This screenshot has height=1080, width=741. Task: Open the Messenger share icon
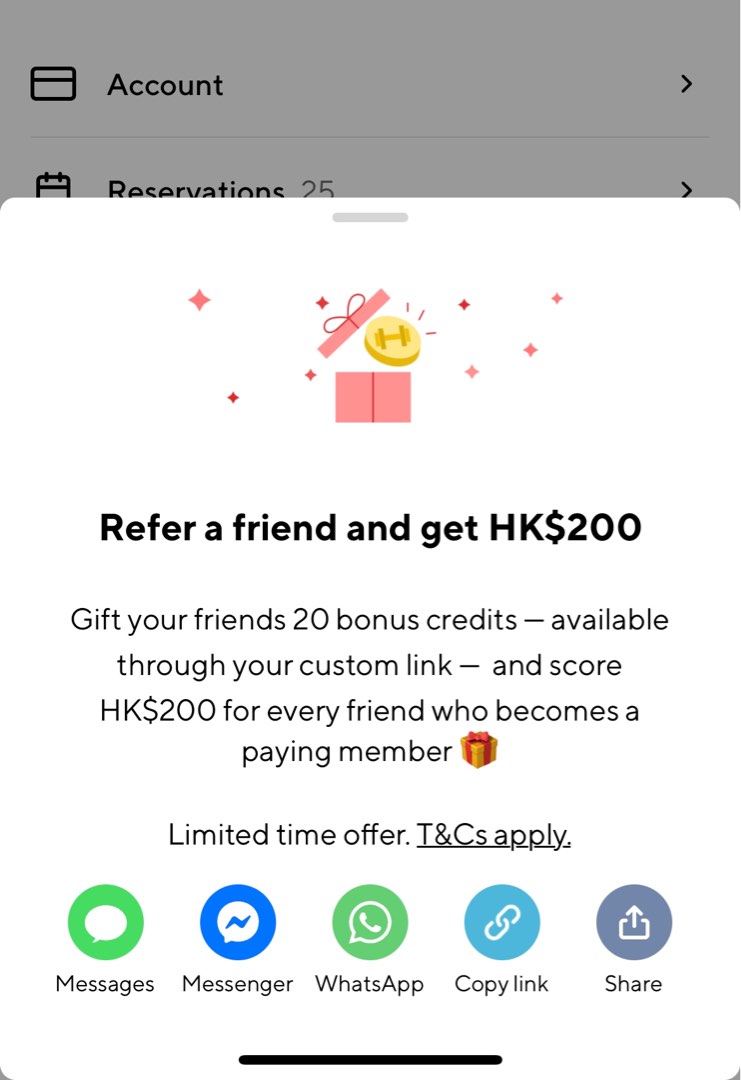click(x=237, y=921)
